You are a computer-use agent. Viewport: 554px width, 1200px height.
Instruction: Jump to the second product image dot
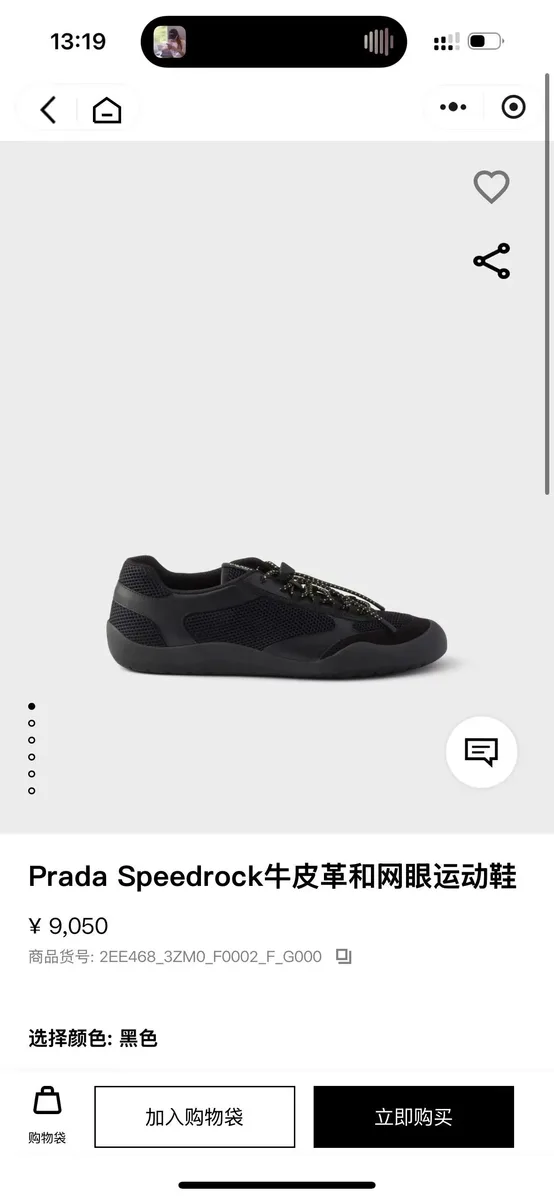pos(32,723)
